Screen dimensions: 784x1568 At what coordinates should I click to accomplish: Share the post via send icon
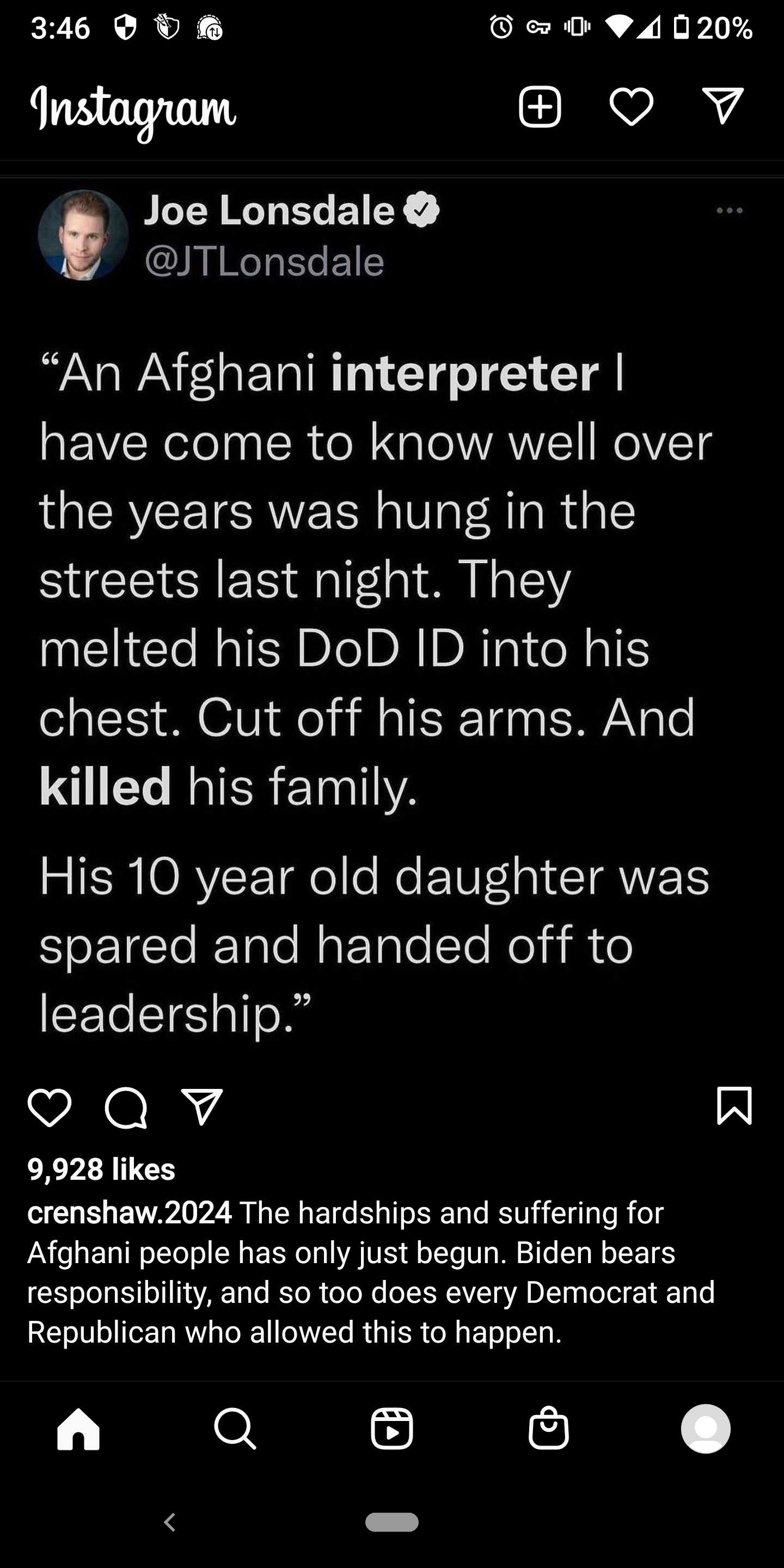pos(202,1106)
